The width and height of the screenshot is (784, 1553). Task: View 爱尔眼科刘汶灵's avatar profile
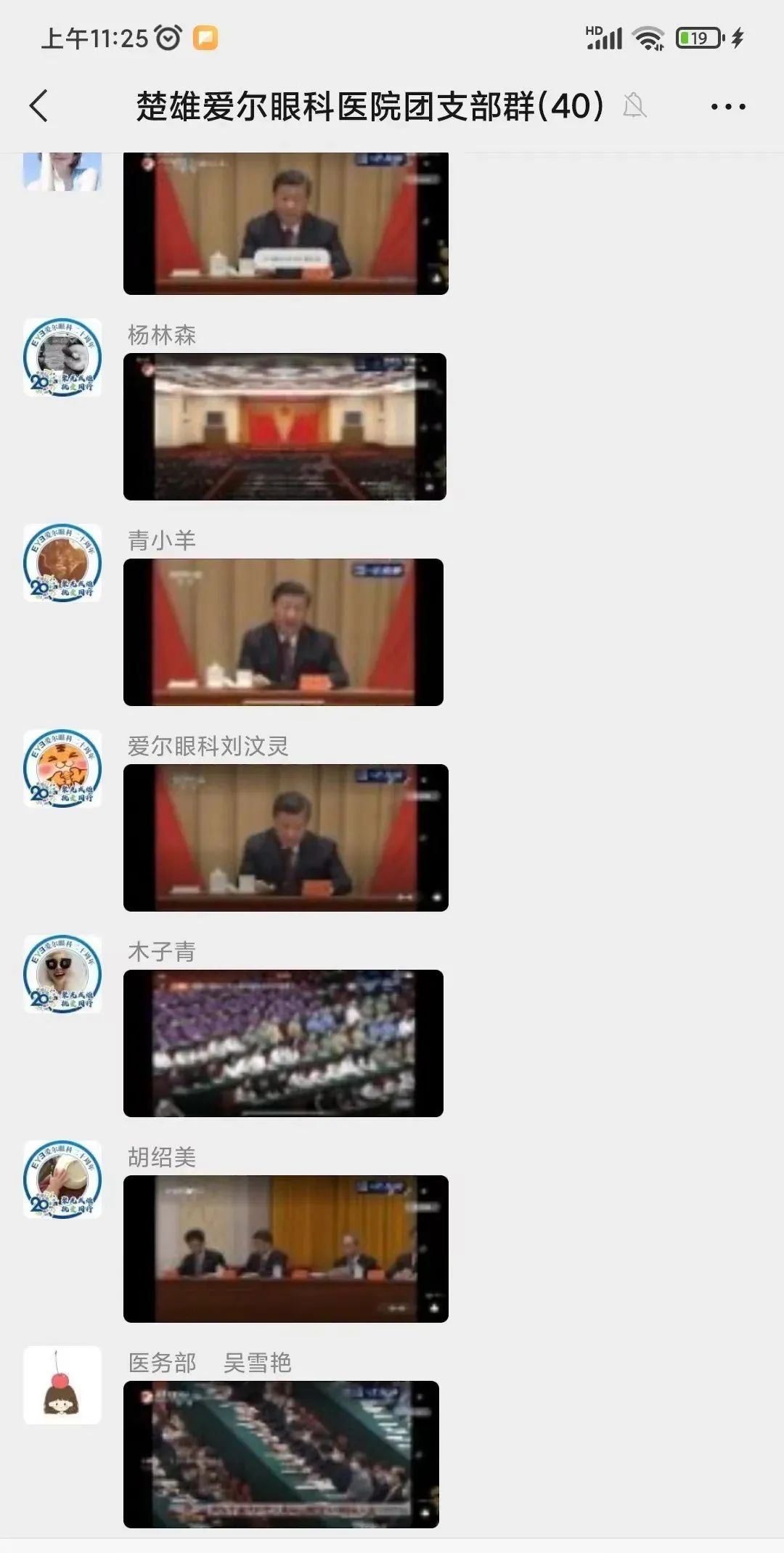click(x=62, y=768)
